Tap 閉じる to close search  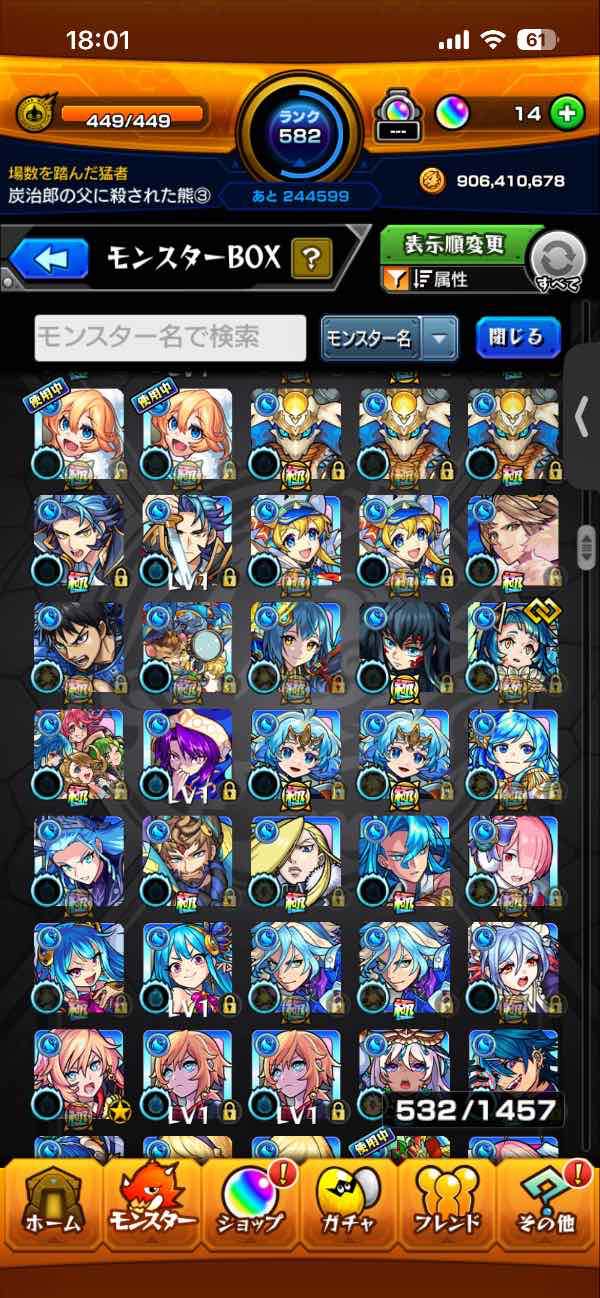(517, 337)
